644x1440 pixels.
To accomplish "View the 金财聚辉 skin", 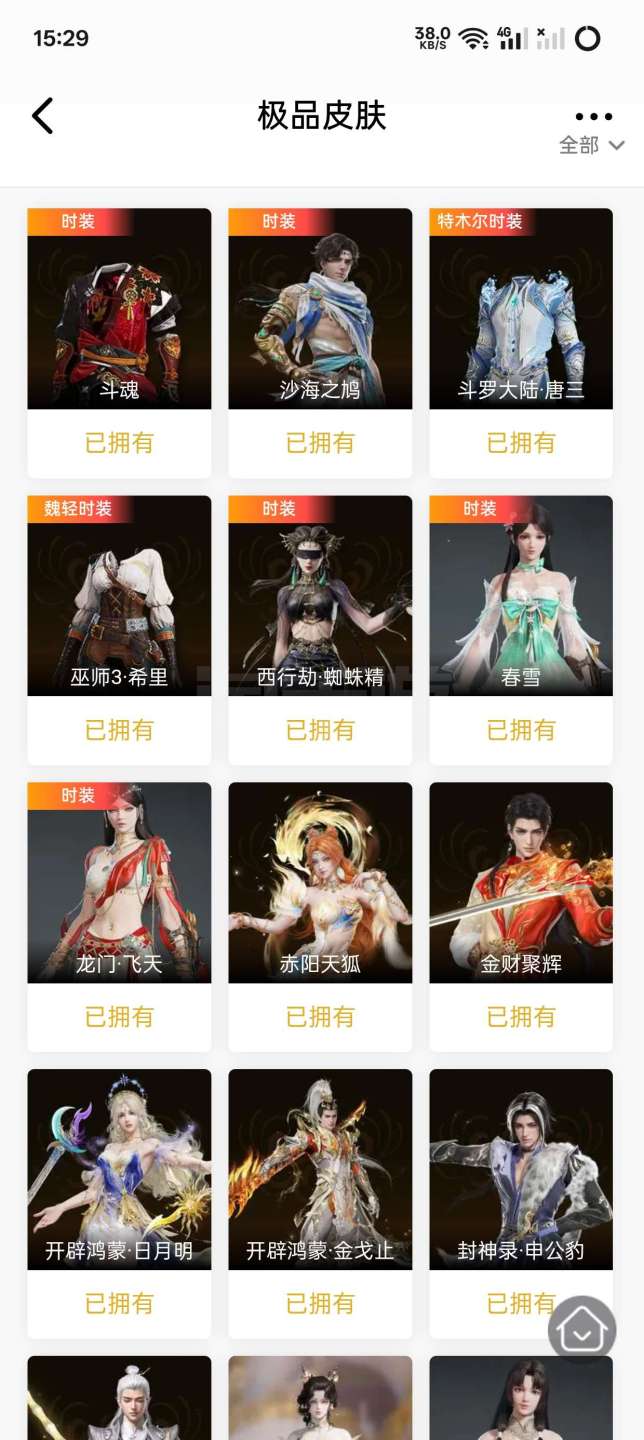I will pos(521,883).
